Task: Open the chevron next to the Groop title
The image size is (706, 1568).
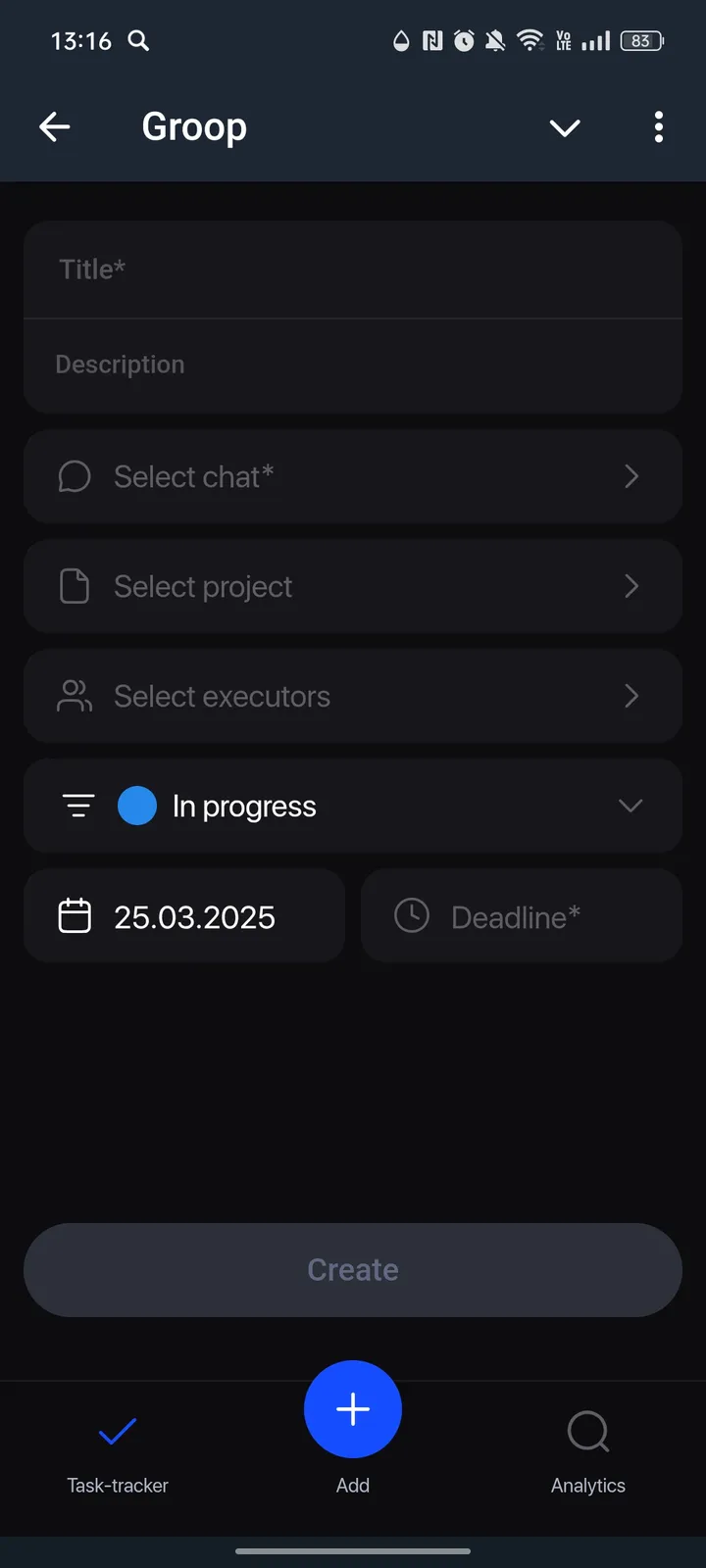Action: 565,127
